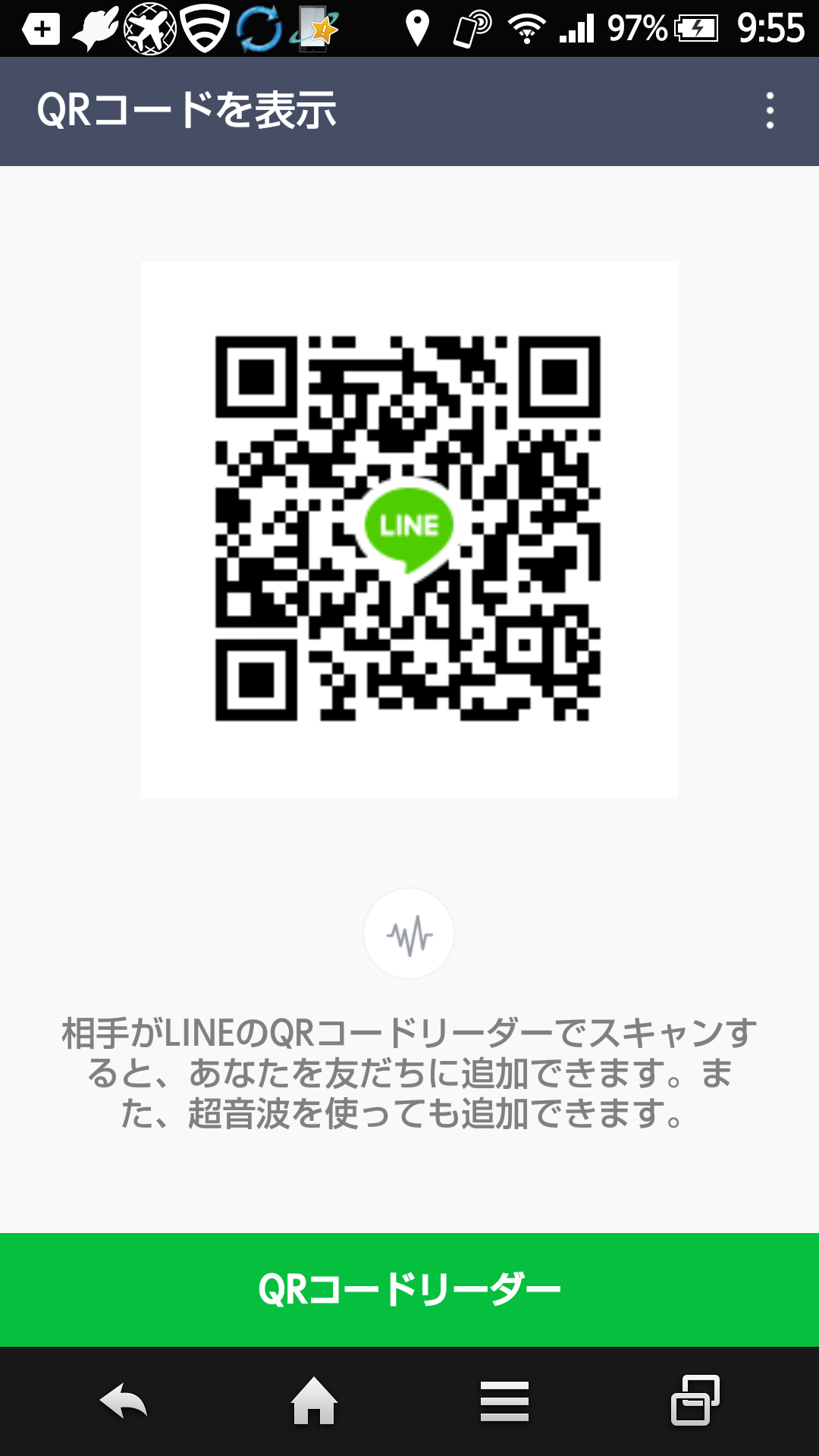Go back with the system back button

pyautogui.click(x=124, y=1400)
